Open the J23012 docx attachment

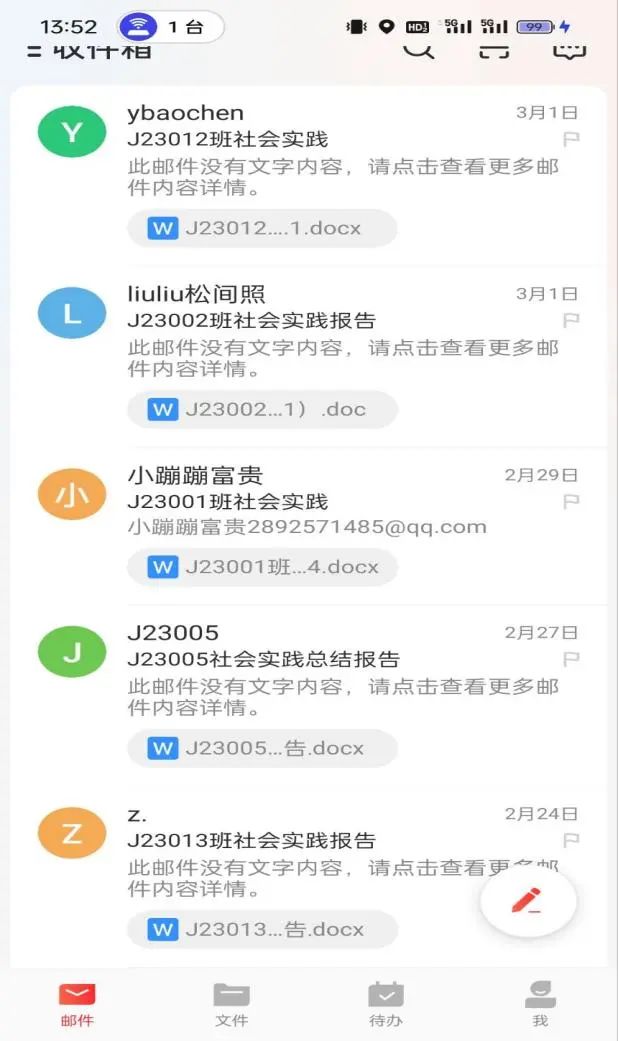(x=262, y=228)
